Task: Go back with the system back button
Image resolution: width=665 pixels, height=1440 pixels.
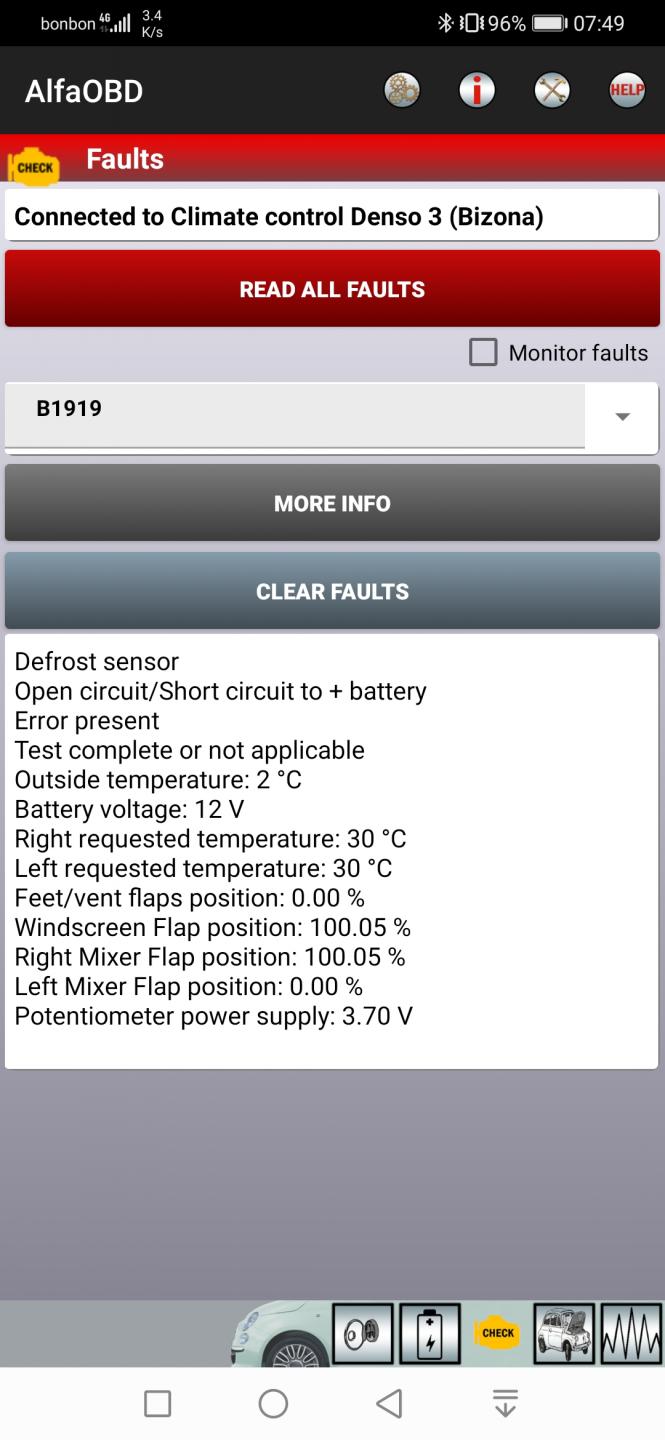Action: [389, 1403]
